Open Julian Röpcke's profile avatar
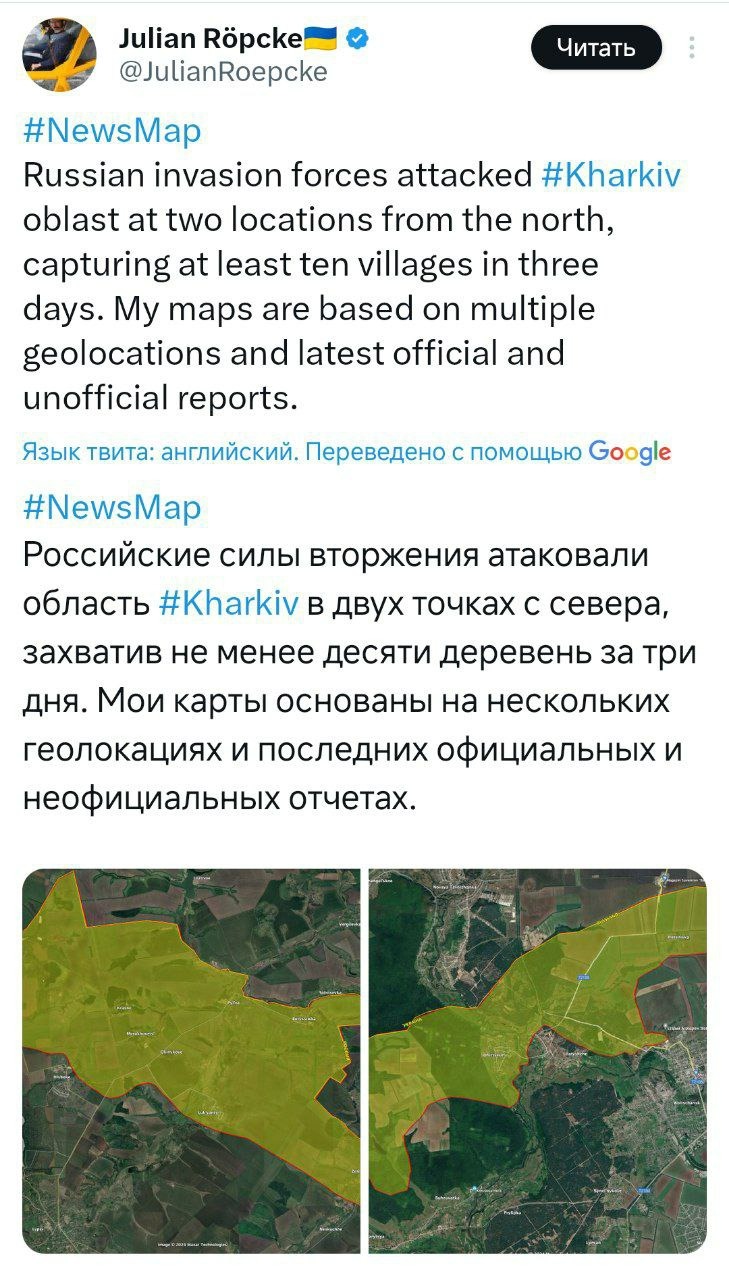Image resolution: width=729 pixels, height=1280 pixels. coord(59,56)
